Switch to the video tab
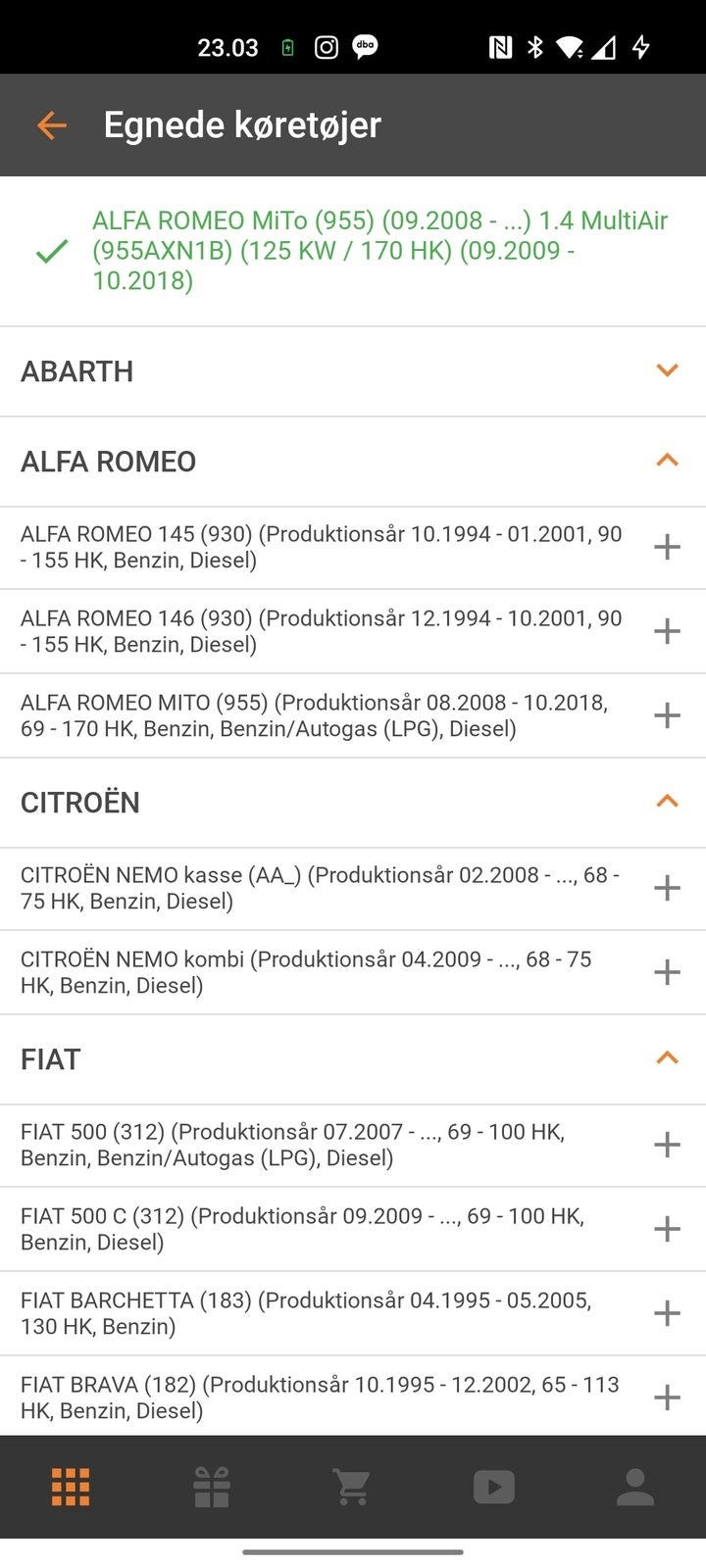The width and height of the screenshot is (706, 1568). [493, 1487]
